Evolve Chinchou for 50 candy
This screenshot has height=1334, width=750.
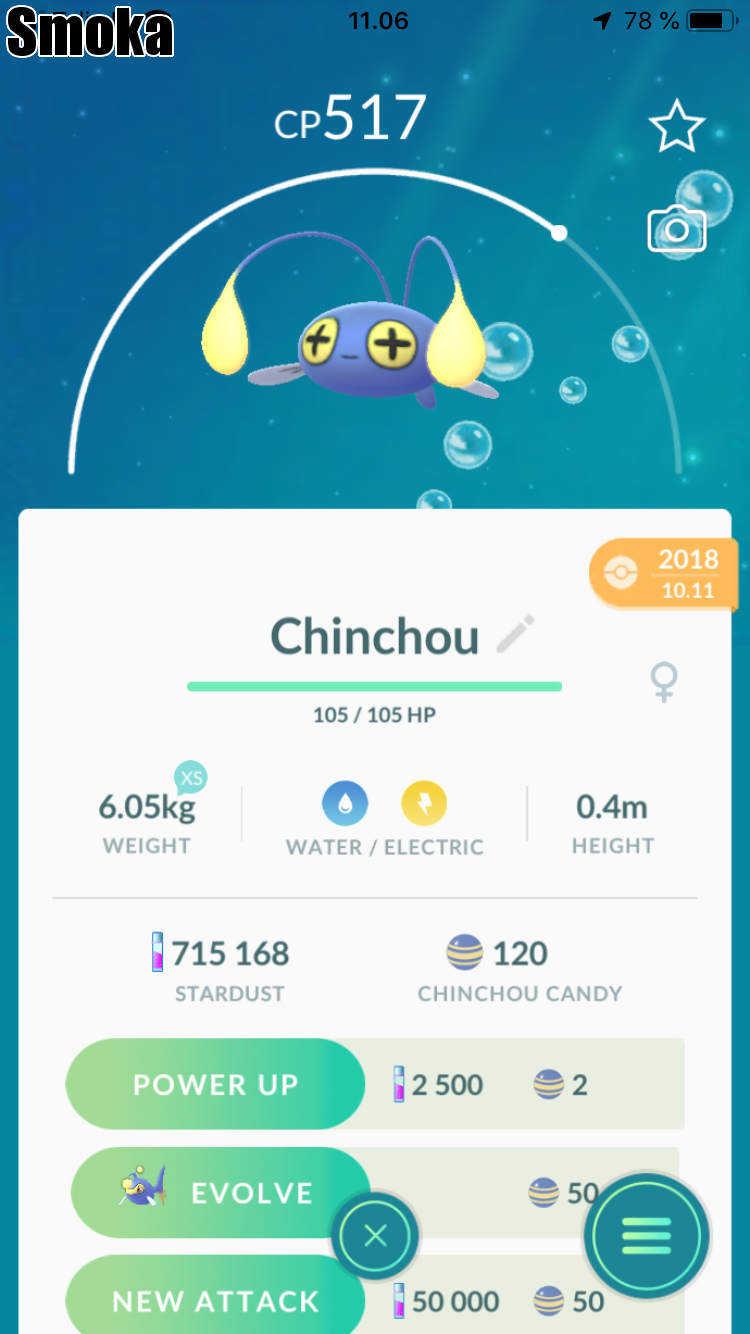pos(220,1193)
